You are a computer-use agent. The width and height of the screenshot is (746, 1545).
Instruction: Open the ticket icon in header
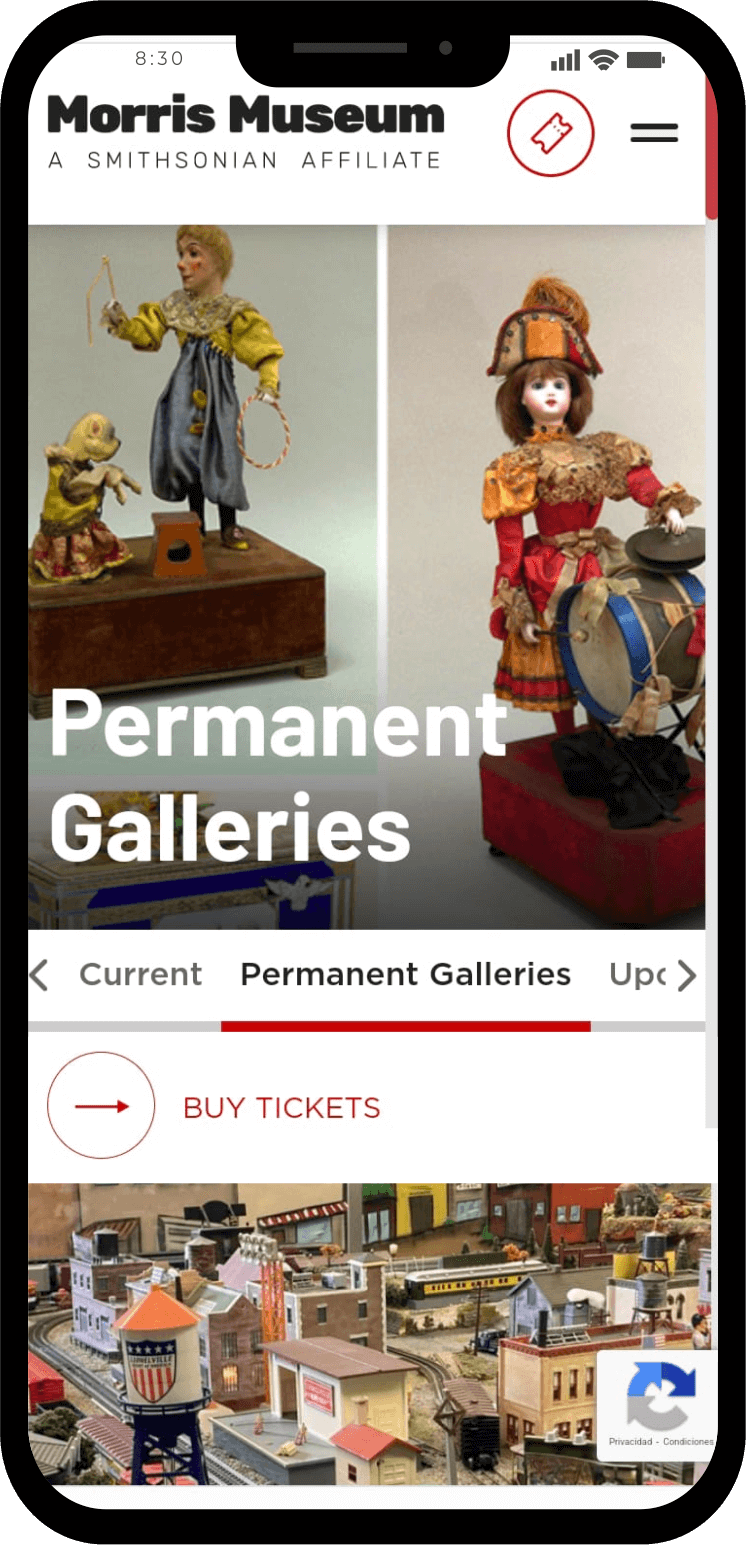pyautogui.click(x=551, y=133)
